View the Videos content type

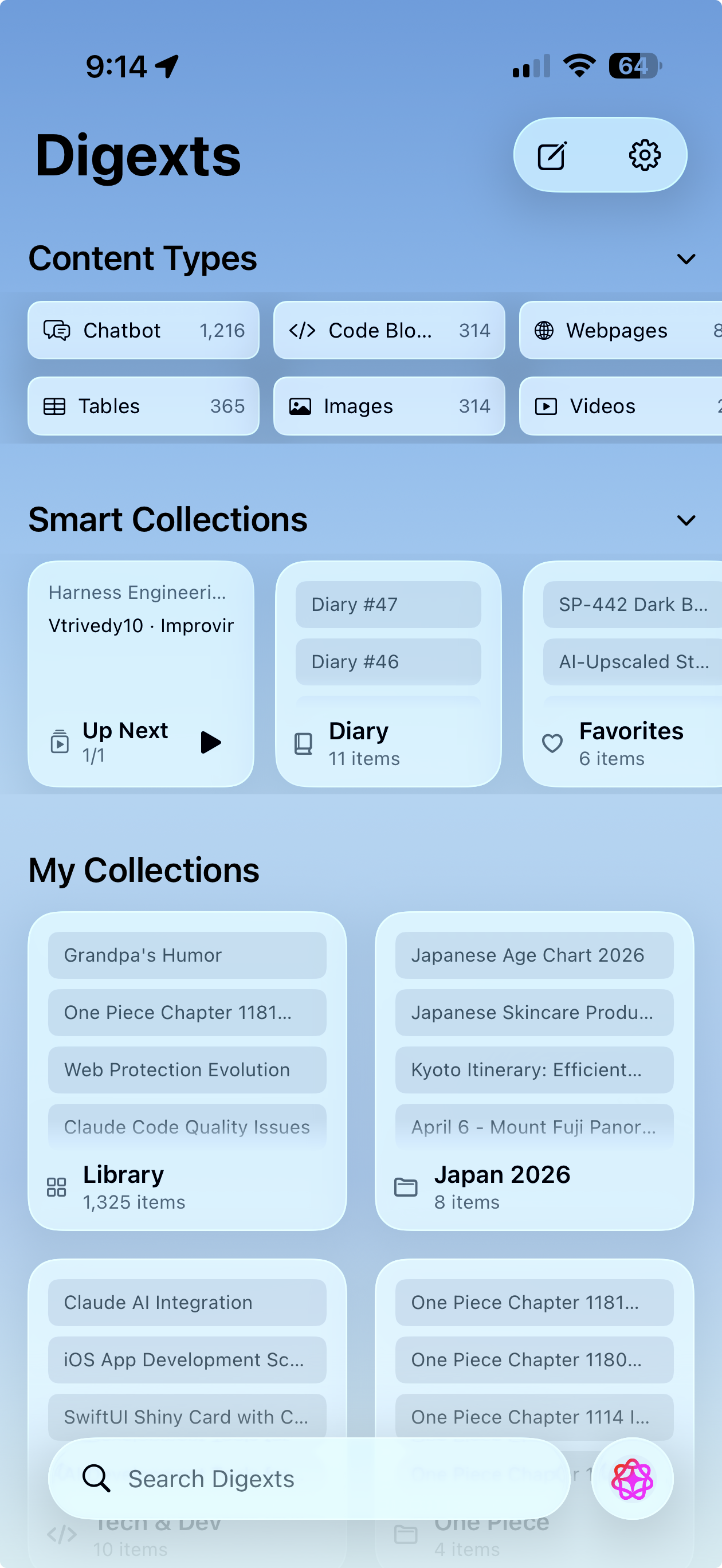pyautogui.click(x=621, y=406)
